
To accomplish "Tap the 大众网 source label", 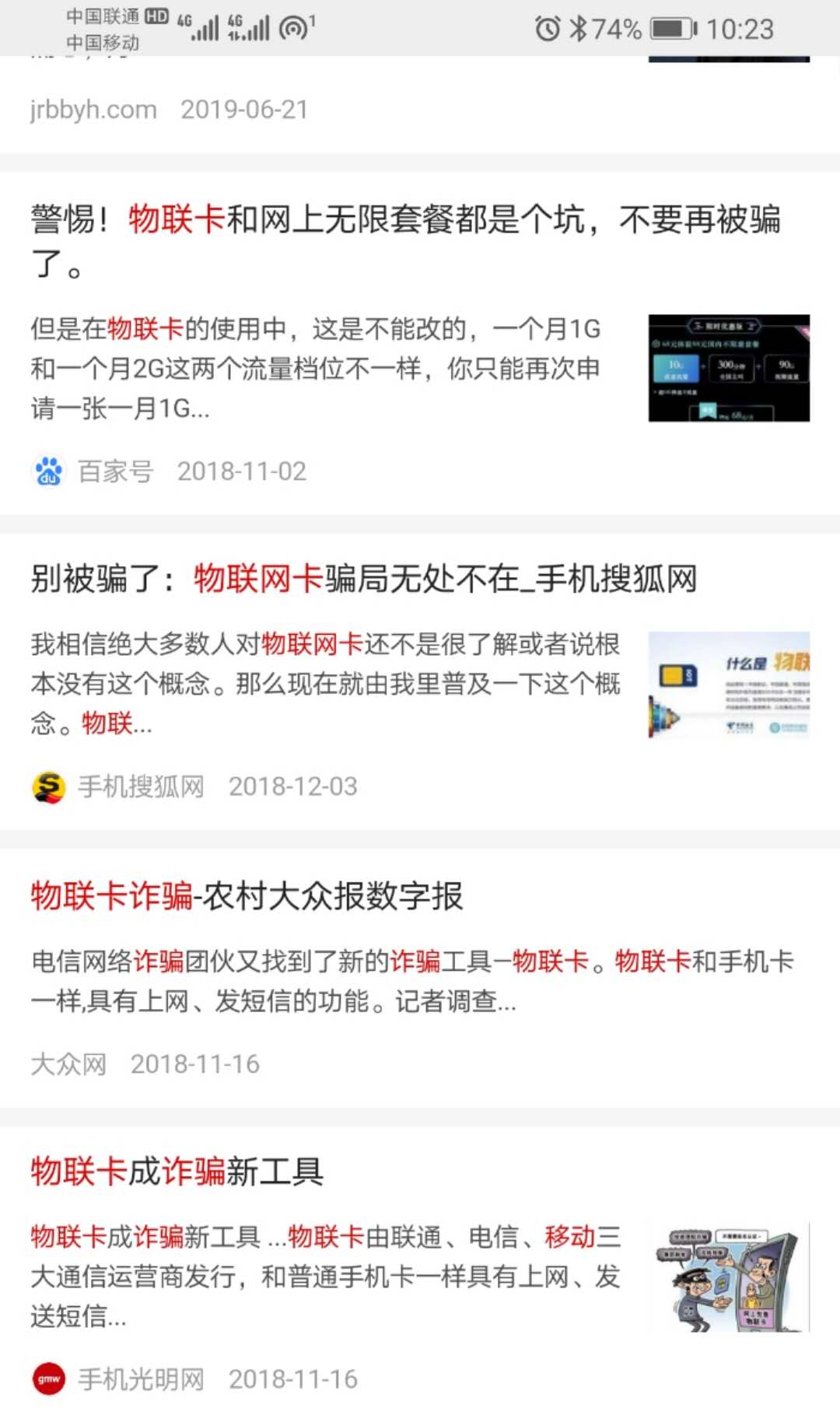I will pyautogui.click(x=68, y=1063).
